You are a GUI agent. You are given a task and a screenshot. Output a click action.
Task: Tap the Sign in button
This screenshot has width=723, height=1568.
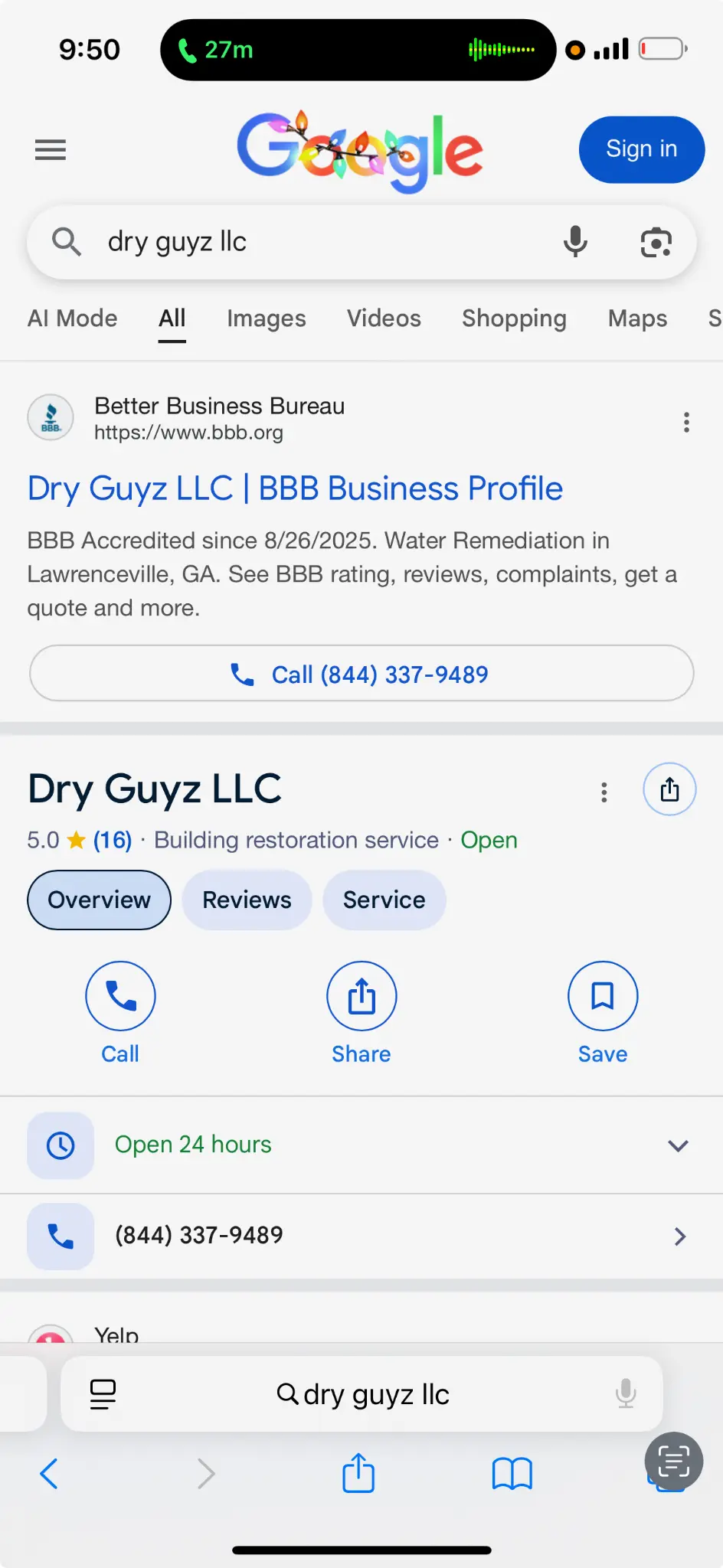pyautogui.click(x=641, y=149)
